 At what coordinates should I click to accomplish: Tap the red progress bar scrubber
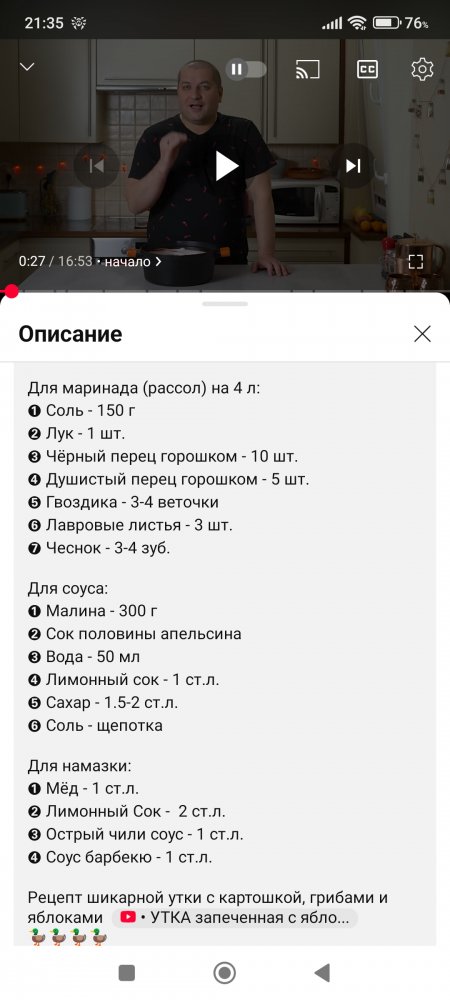[11, 292]
